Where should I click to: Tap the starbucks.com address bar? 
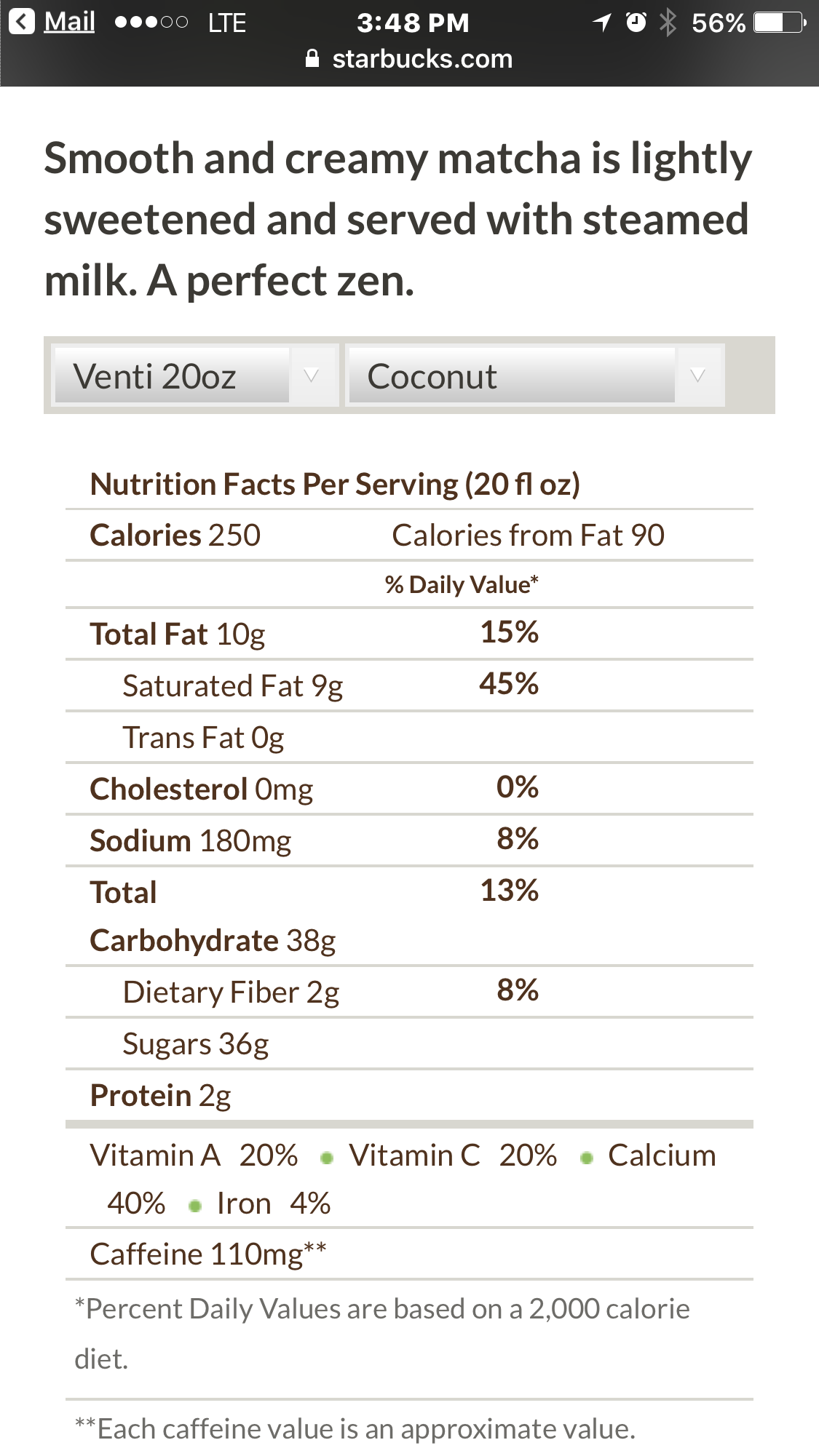click(x=410, y=60)
